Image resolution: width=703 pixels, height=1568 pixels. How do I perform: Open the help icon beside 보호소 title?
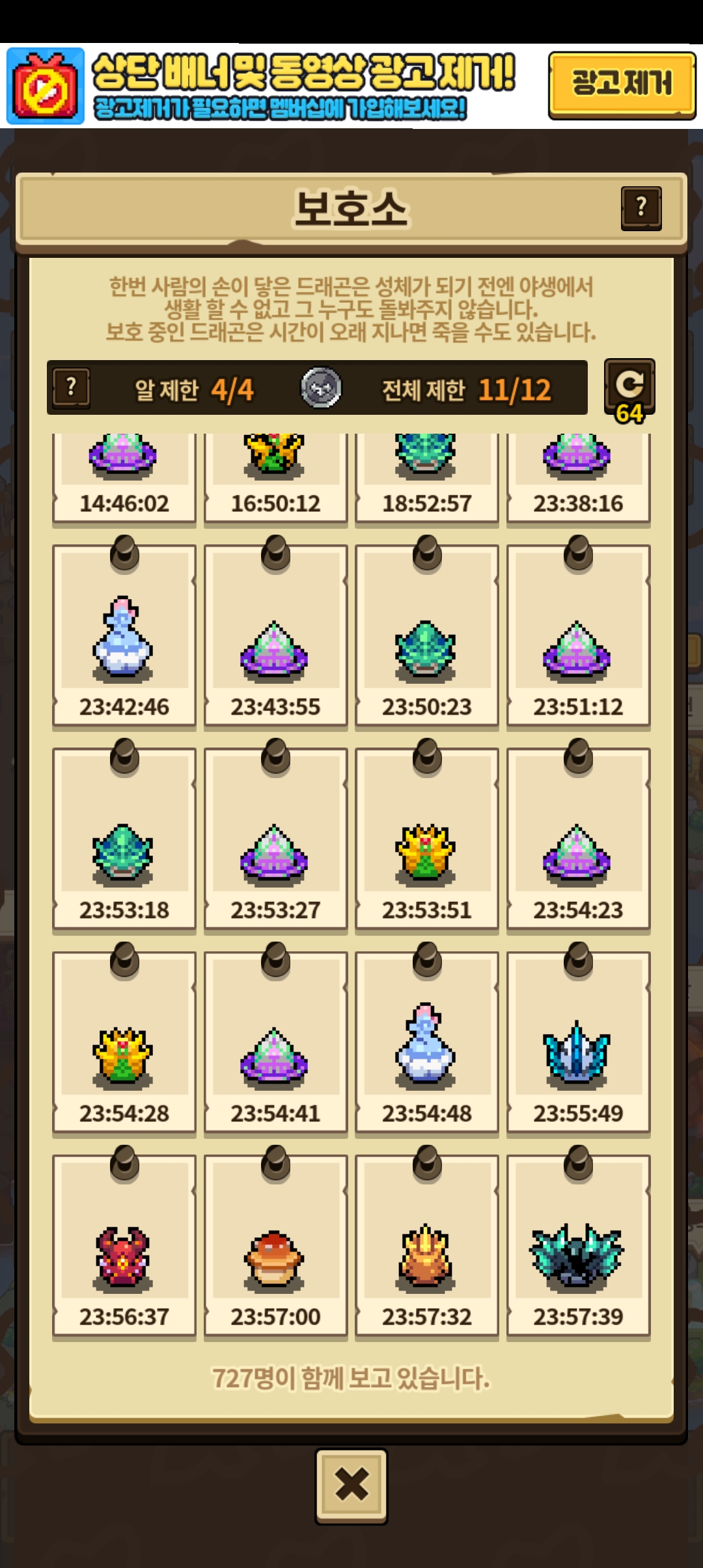pos(641,208)
